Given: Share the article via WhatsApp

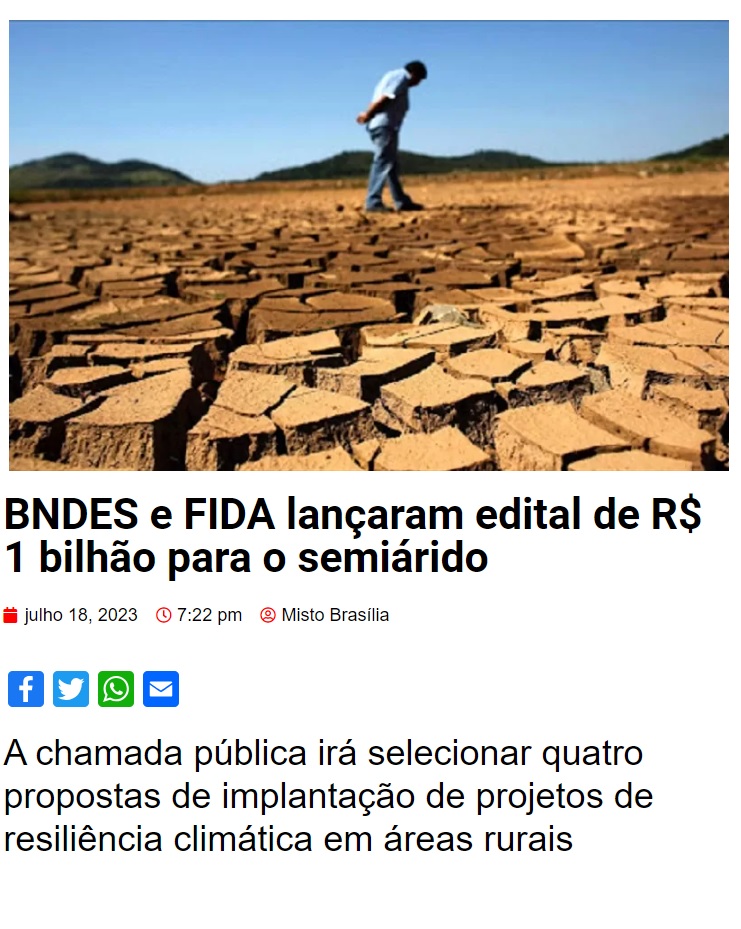Looking at the screenshot, I should tap(116, 689).
